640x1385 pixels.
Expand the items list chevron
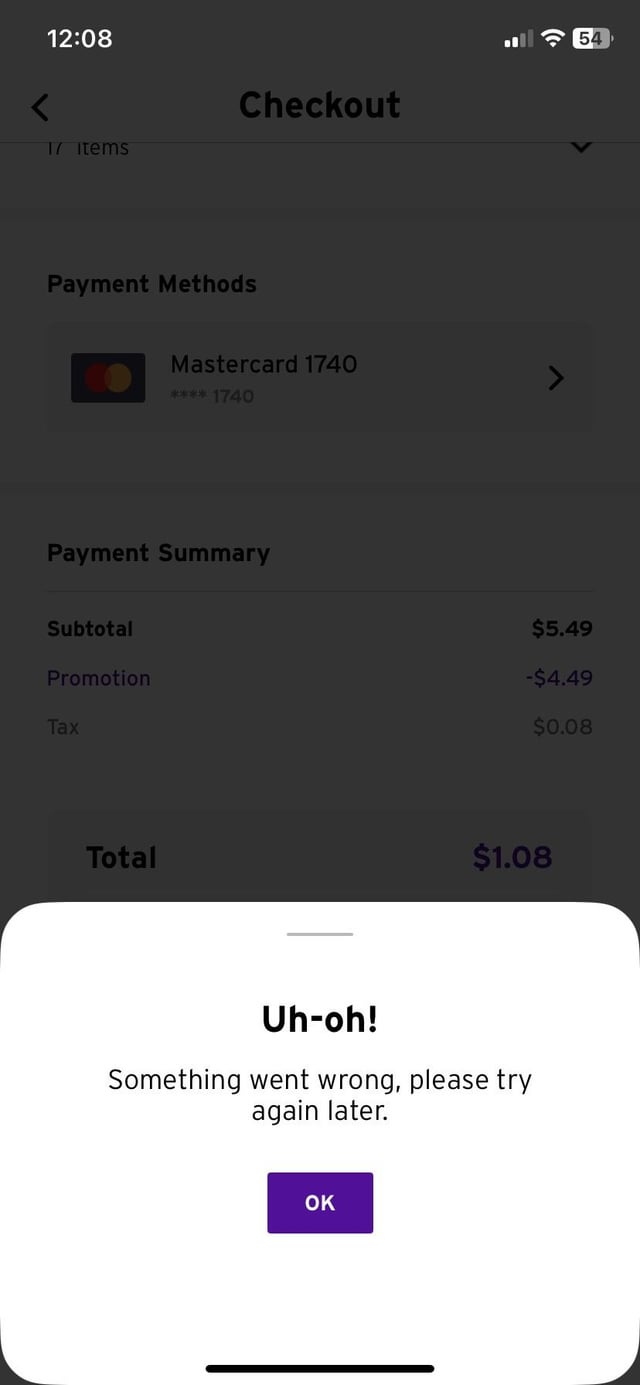[580, 148]
